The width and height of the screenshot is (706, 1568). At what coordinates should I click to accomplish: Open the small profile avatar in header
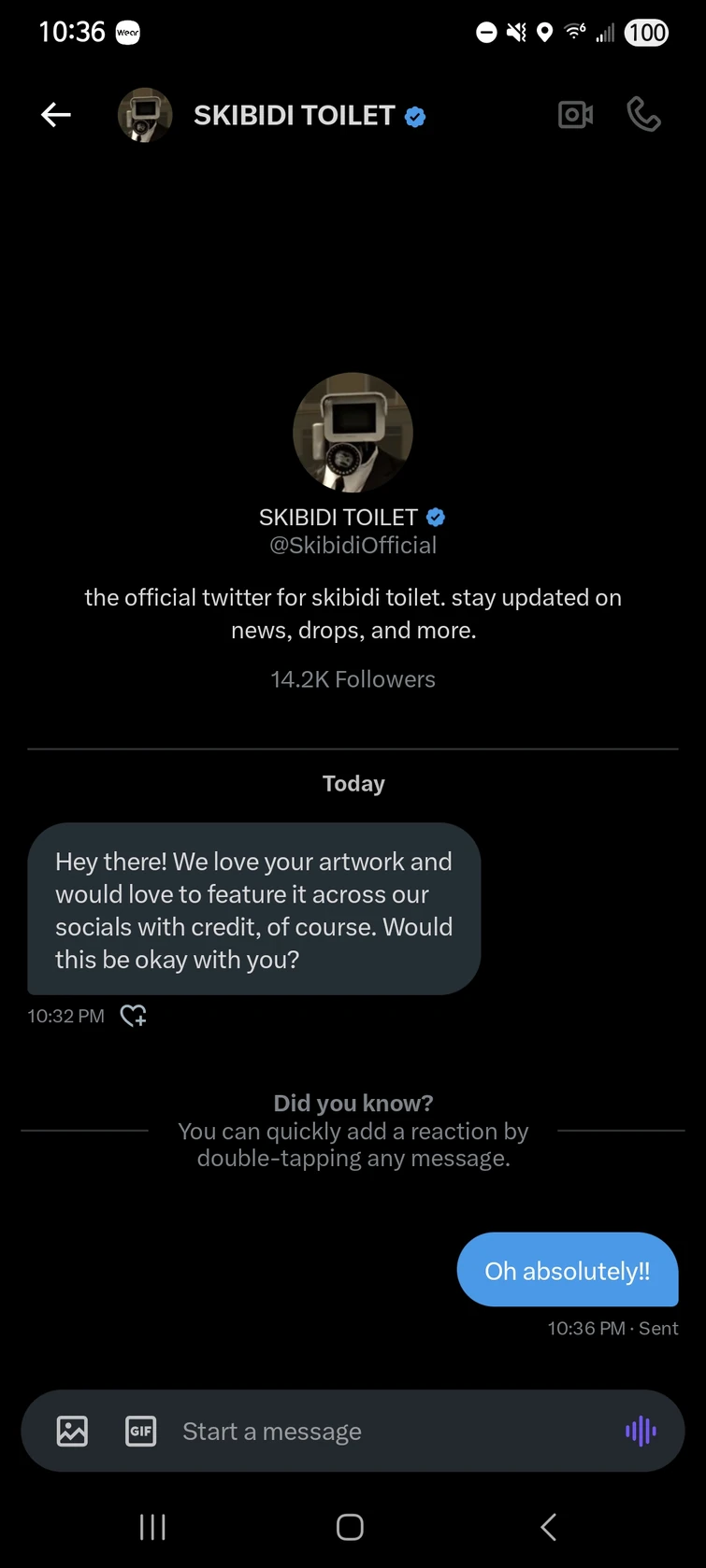coord(145,115)
